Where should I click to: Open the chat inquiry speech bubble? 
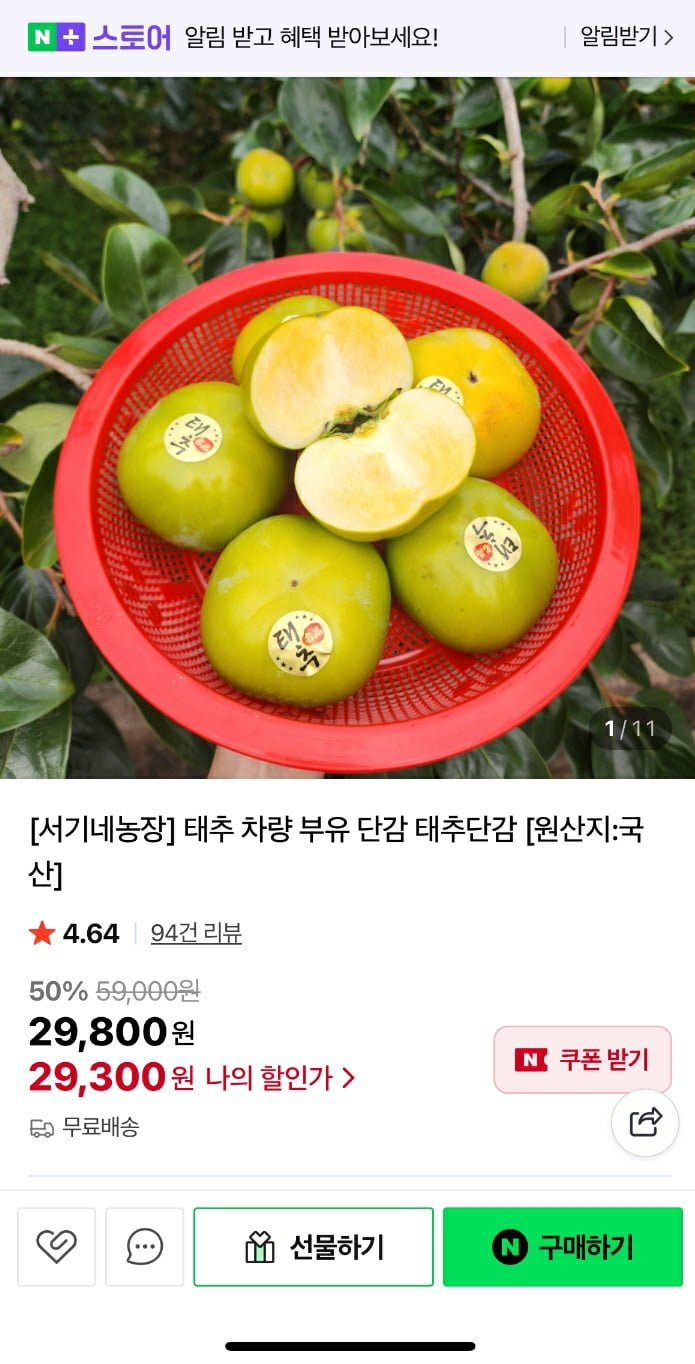coord(145,1247)
